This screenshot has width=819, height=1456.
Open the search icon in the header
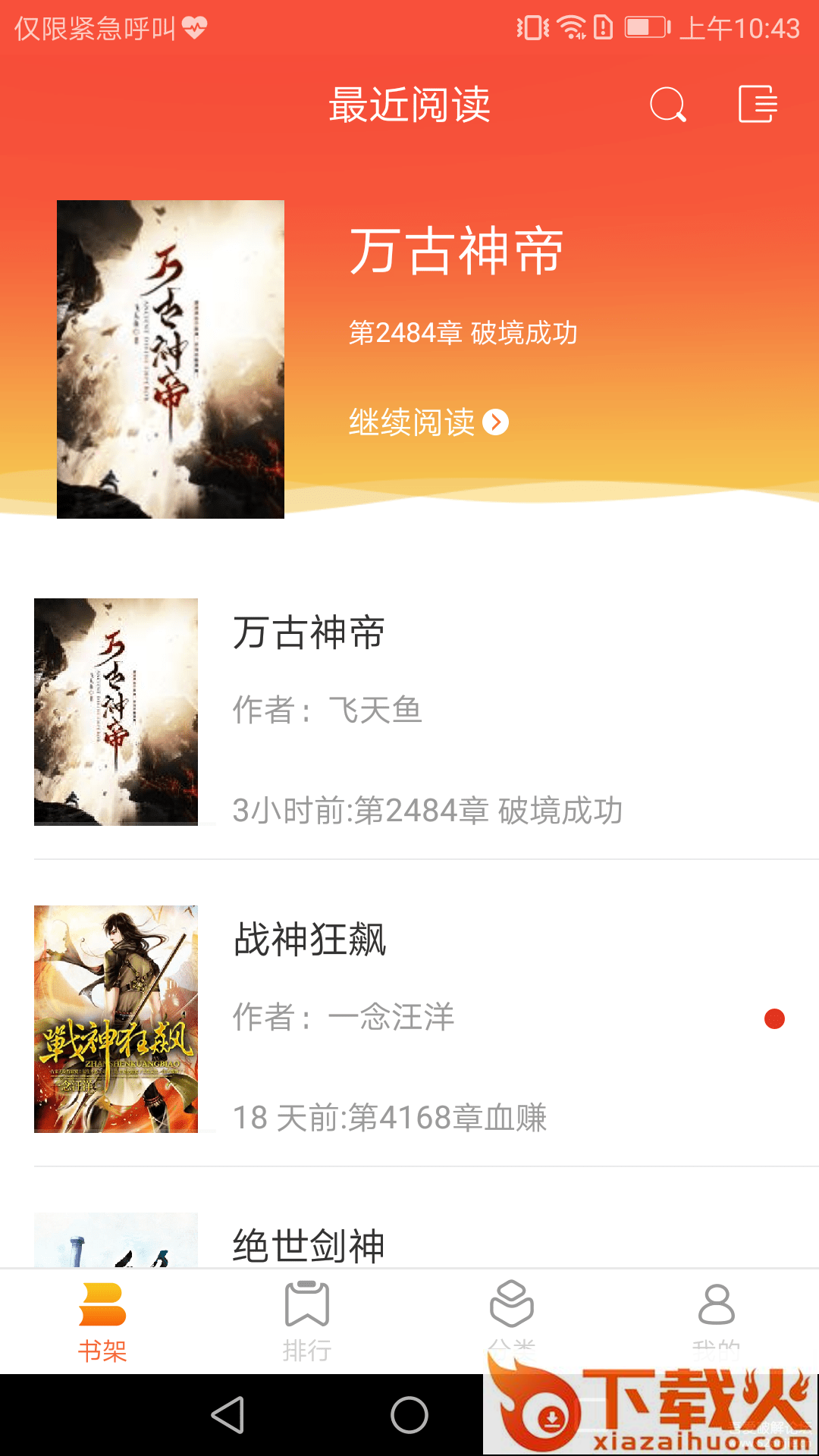click(668, 105)
